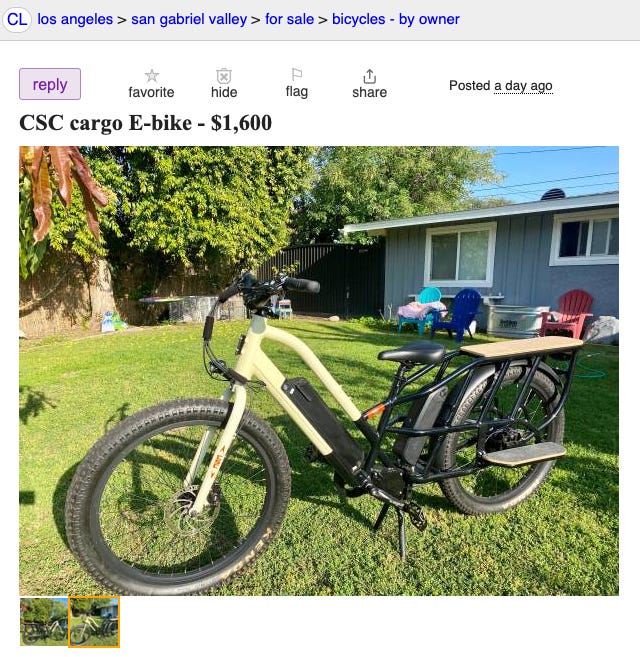Open bicycles - by owner category
Screen dimensions: 640x657
396,19
